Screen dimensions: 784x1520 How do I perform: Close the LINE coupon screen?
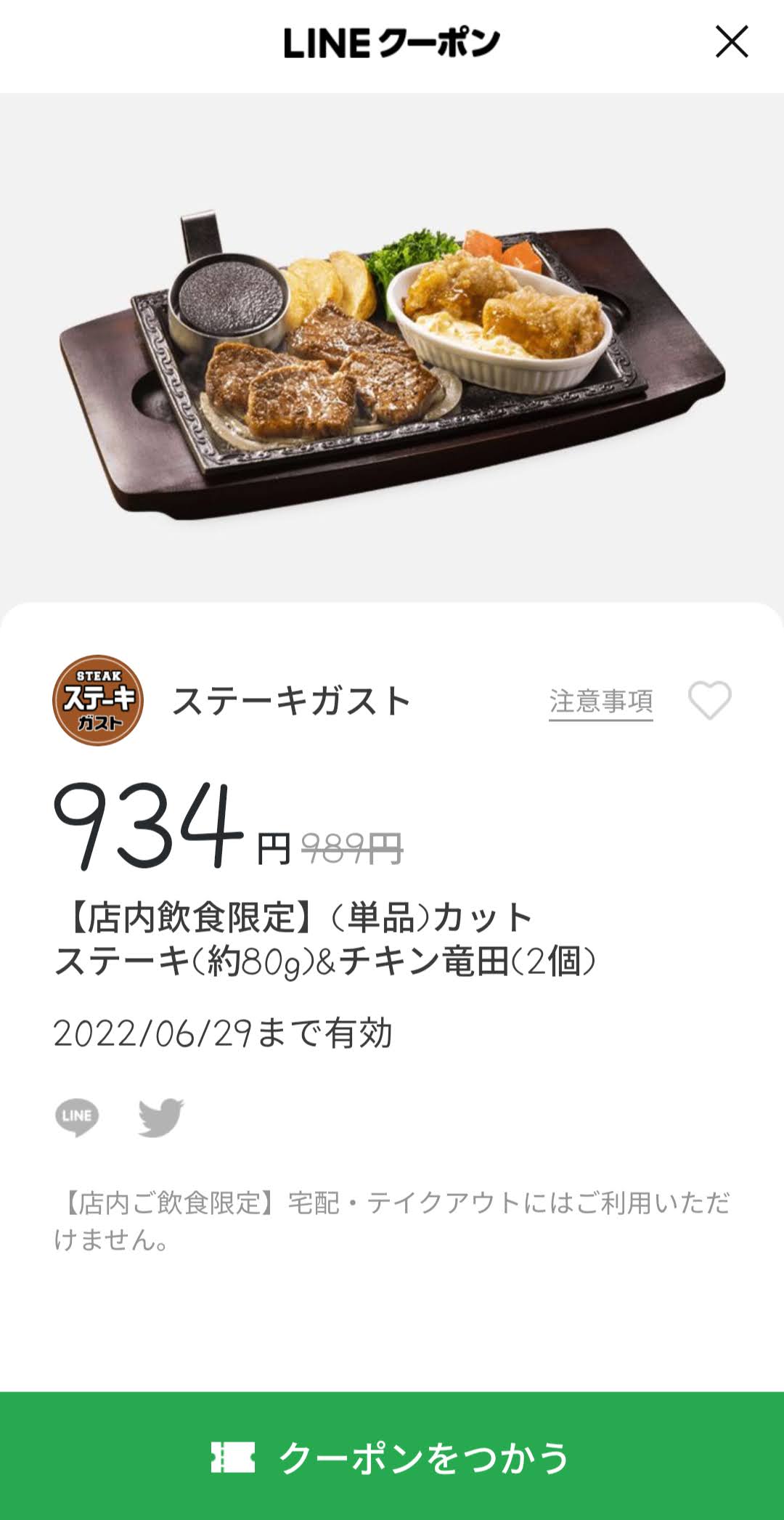pyautogui.click(x=732, y=41)
